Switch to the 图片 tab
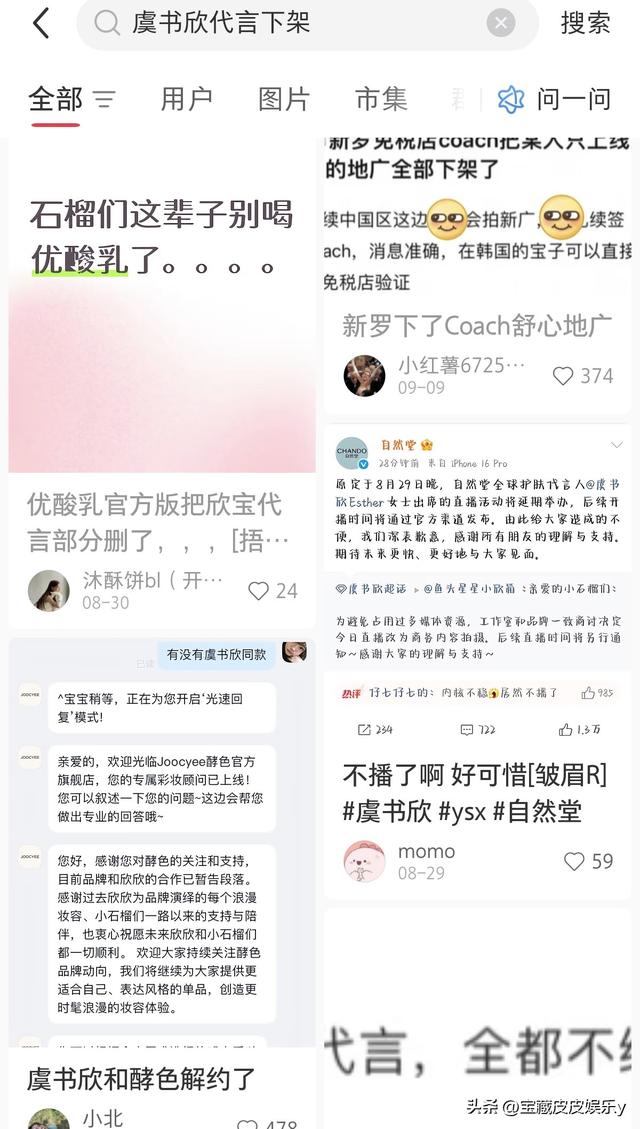Viewport: 640px width, 1129px height. click(284, 99)
